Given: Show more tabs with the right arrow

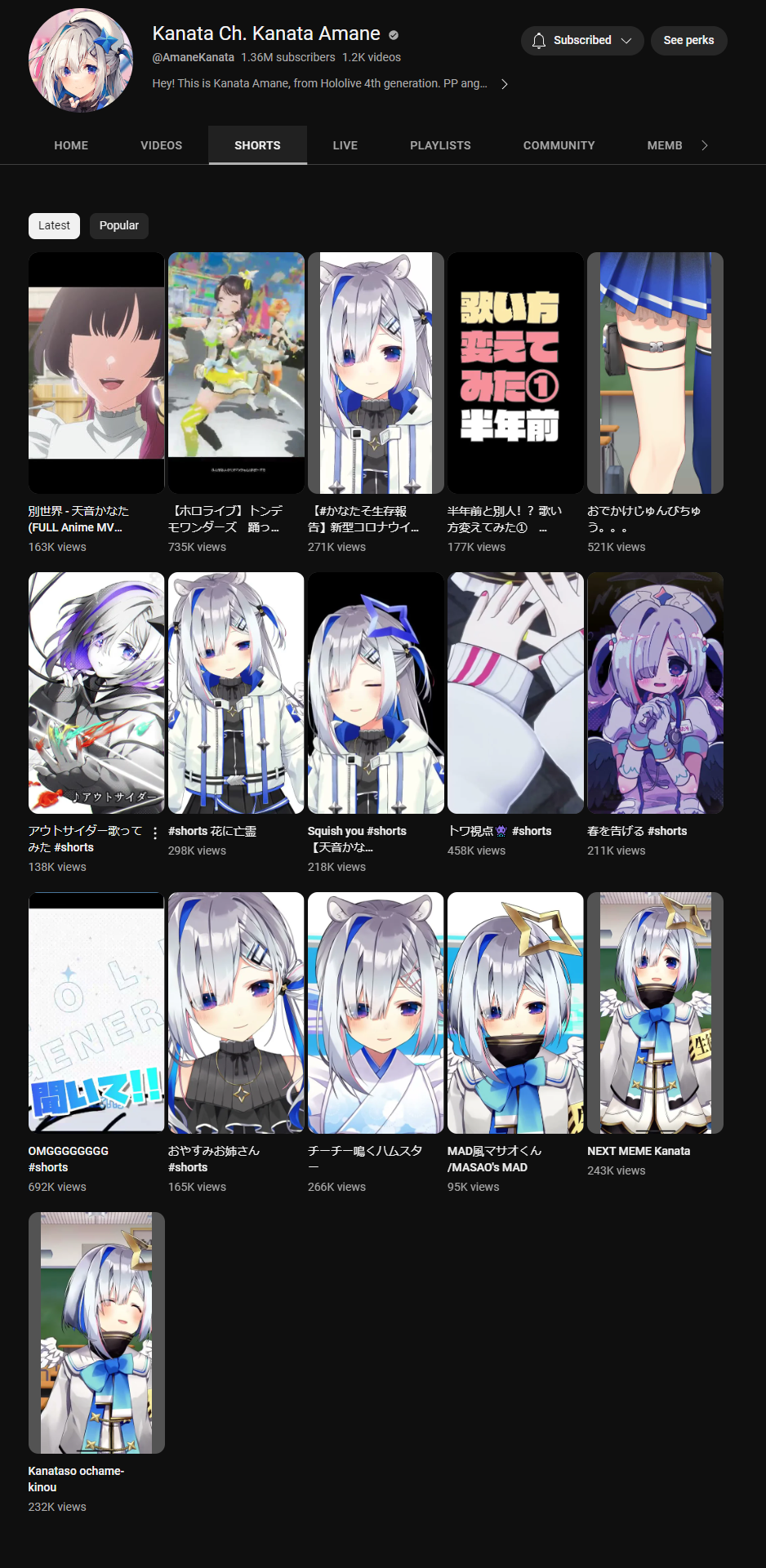Looking at the screenshot, I should coord(705,145).
